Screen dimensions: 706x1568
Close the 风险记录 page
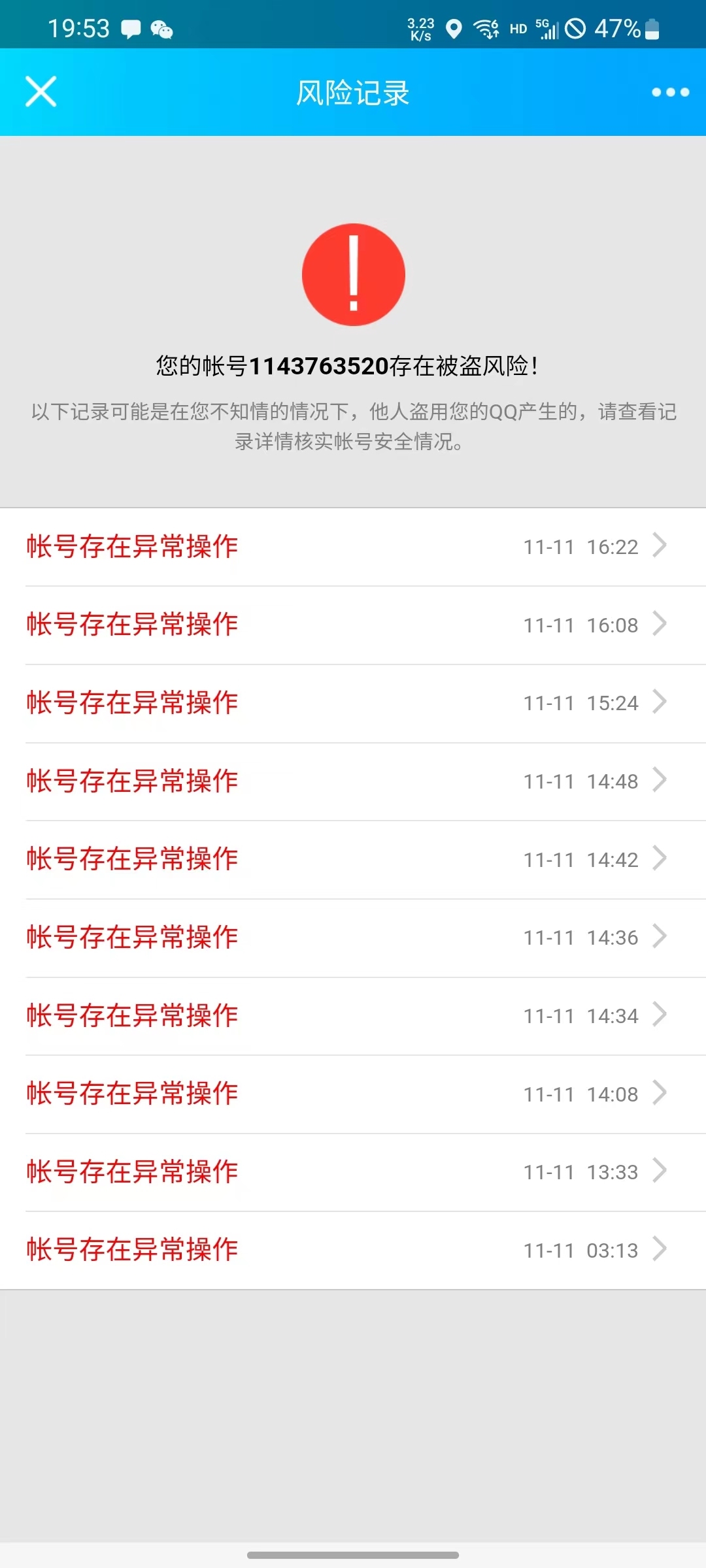(41, 91)
